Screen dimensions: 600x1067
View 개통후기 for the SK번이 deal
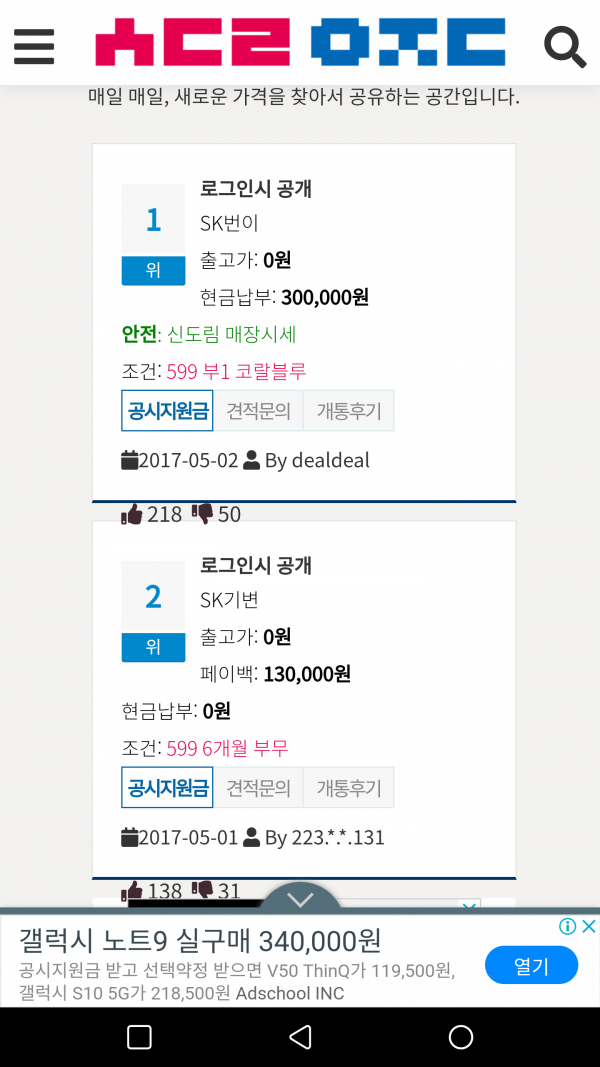click(x=348, y=410)
